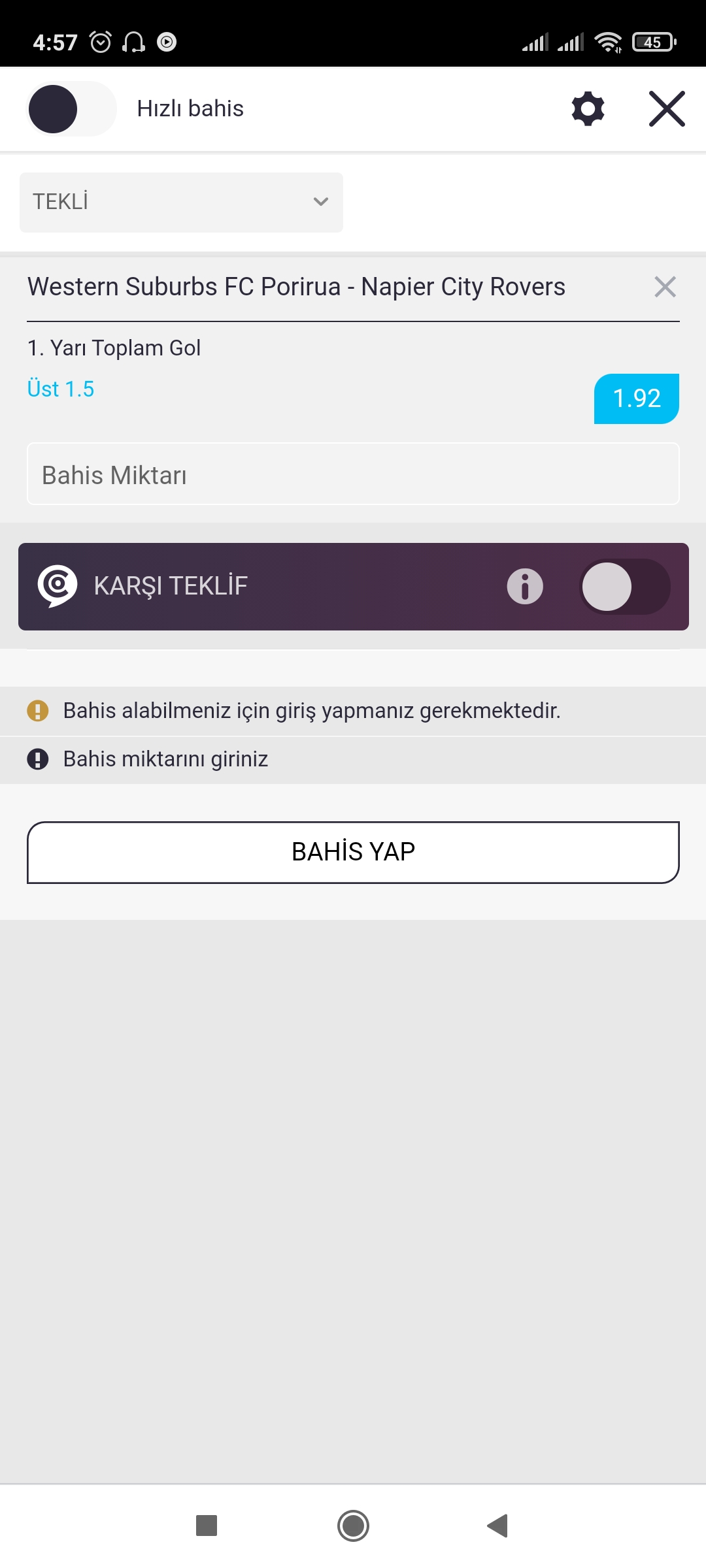Focus the Bahis Miktarı input field
This screenshot has height=1568, width=706.
coord(353,474)
